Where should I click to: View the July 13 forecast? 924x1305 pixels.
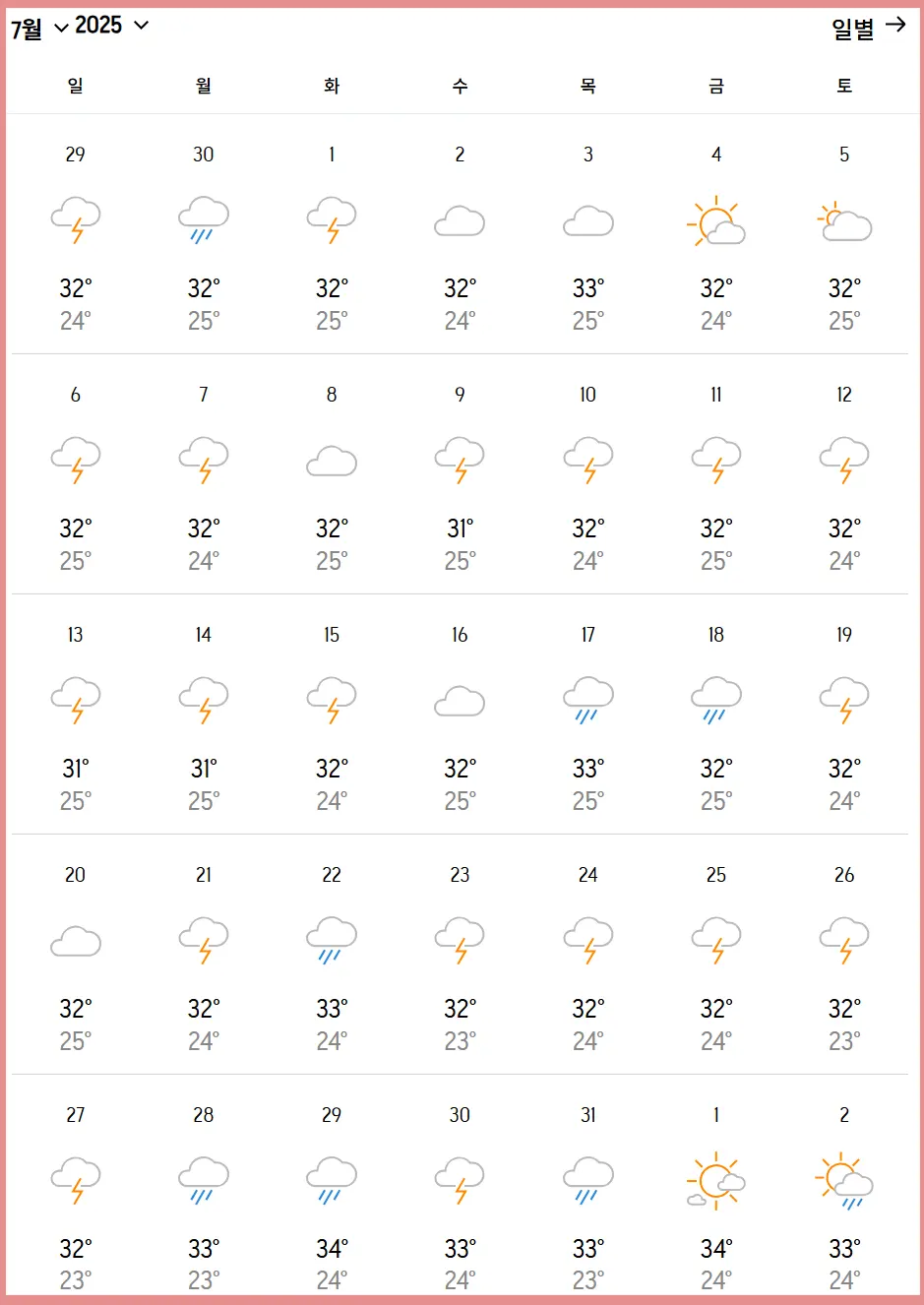(76, 715)
